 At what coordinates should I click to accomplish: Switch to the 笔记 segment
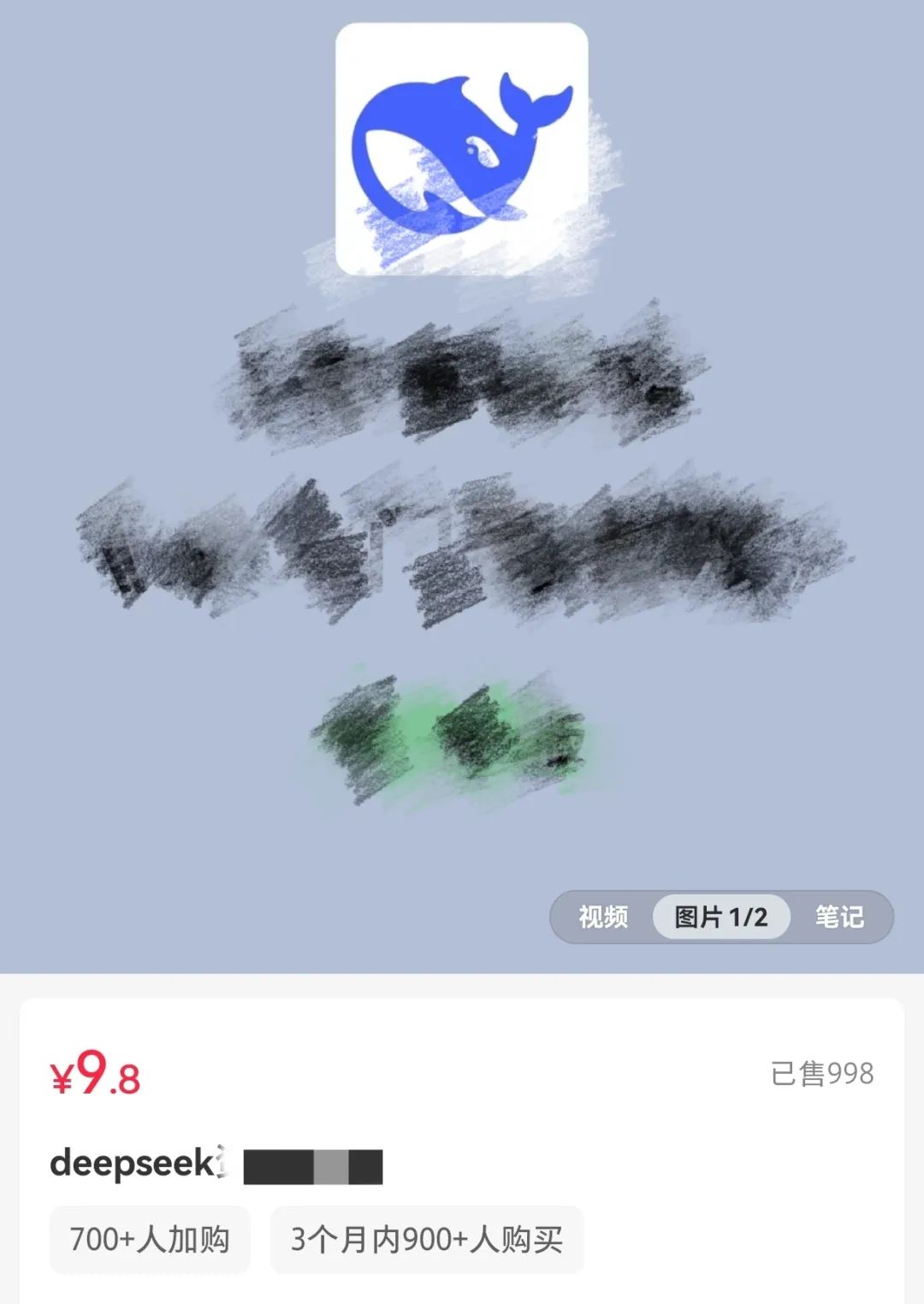839,917
